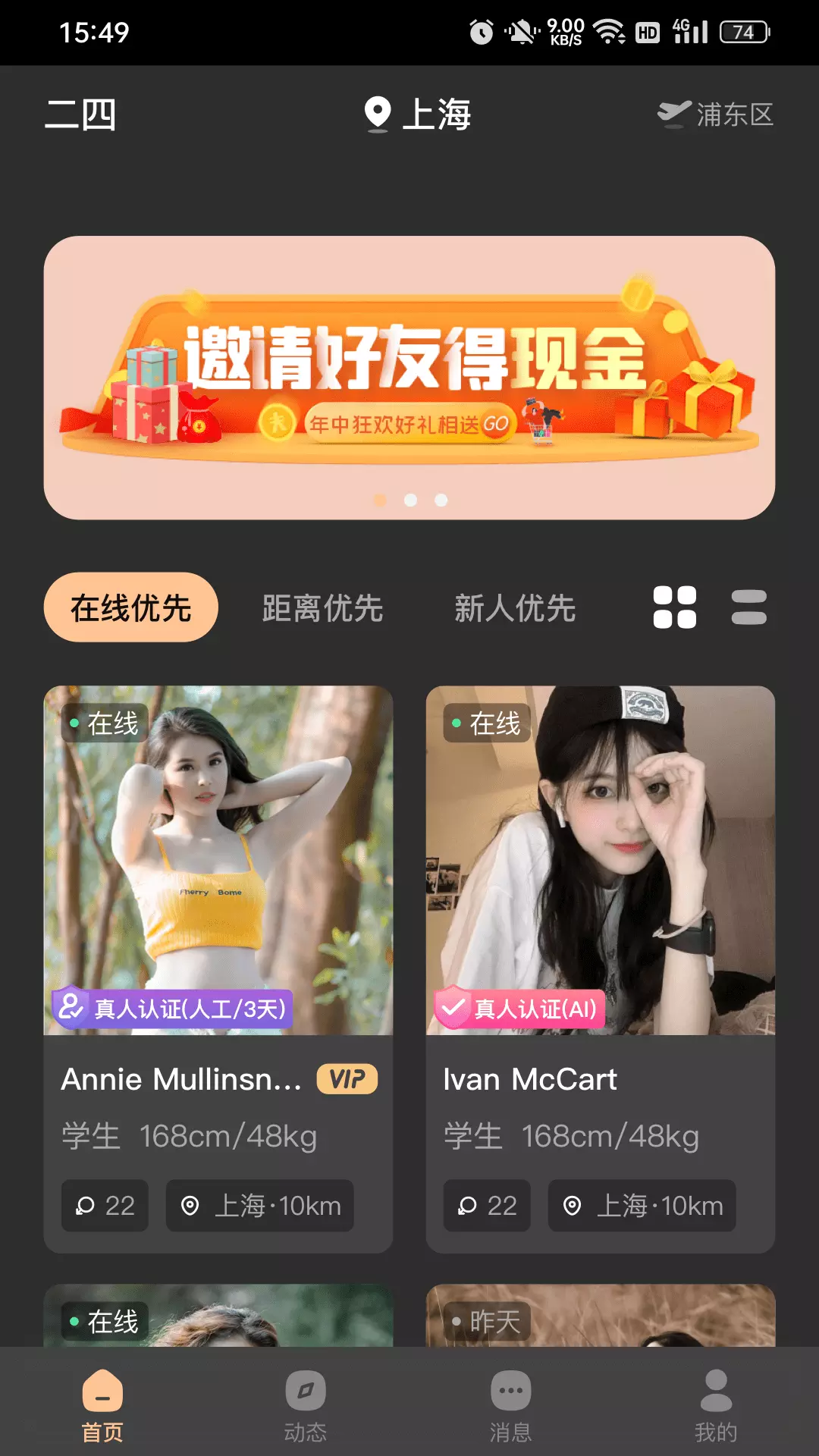Screen dimensions: 819x1456
Task: Open Annie Mullinsn's profile card
Action: click(218, 969)
